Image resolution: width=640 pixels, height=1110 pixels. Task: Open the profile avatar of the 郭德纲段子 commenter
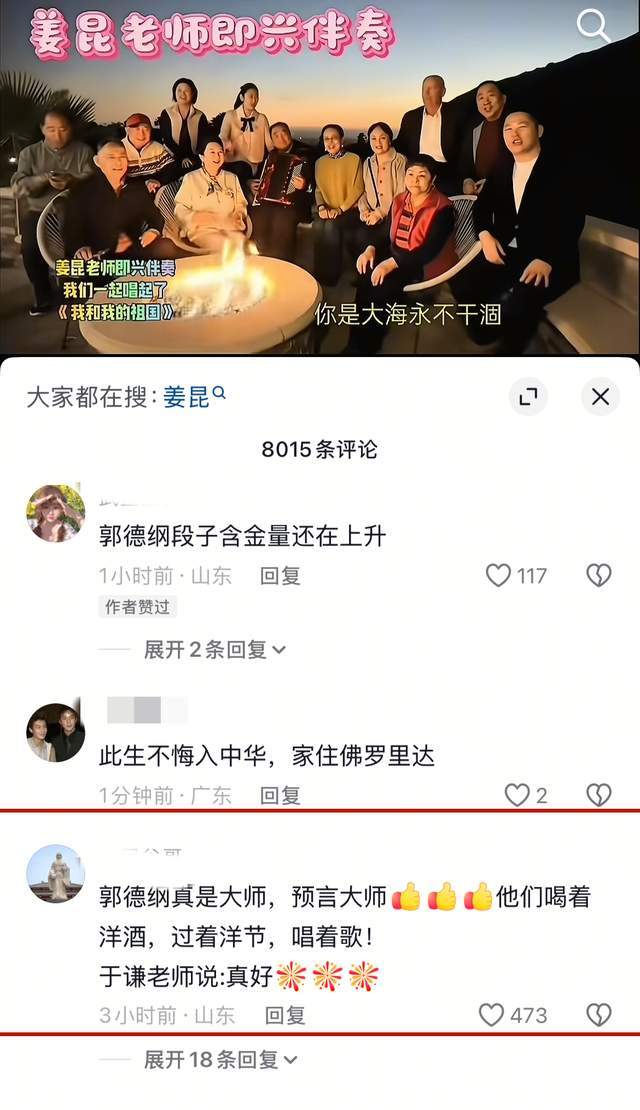click(x=55, y=513)
